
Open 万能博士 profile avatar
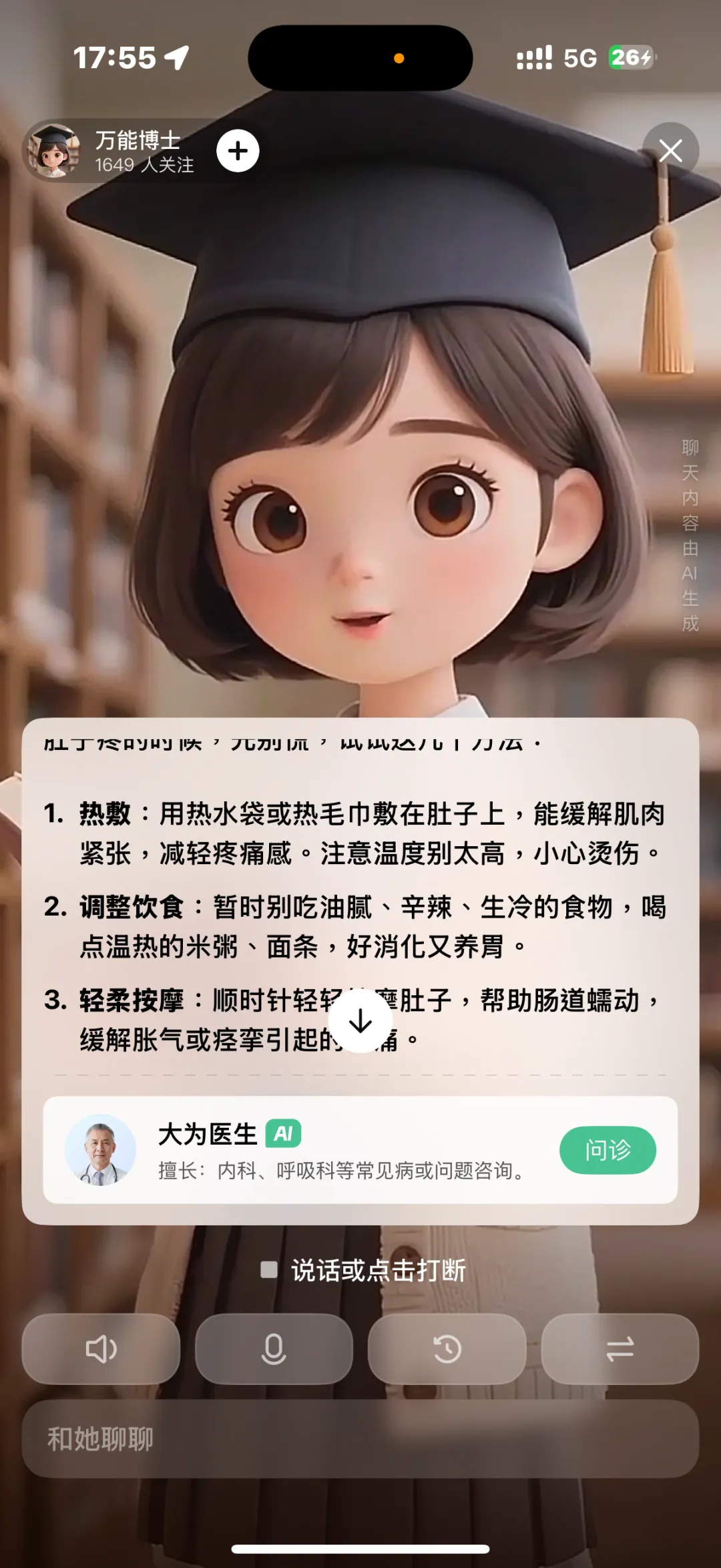coord(55,151)
